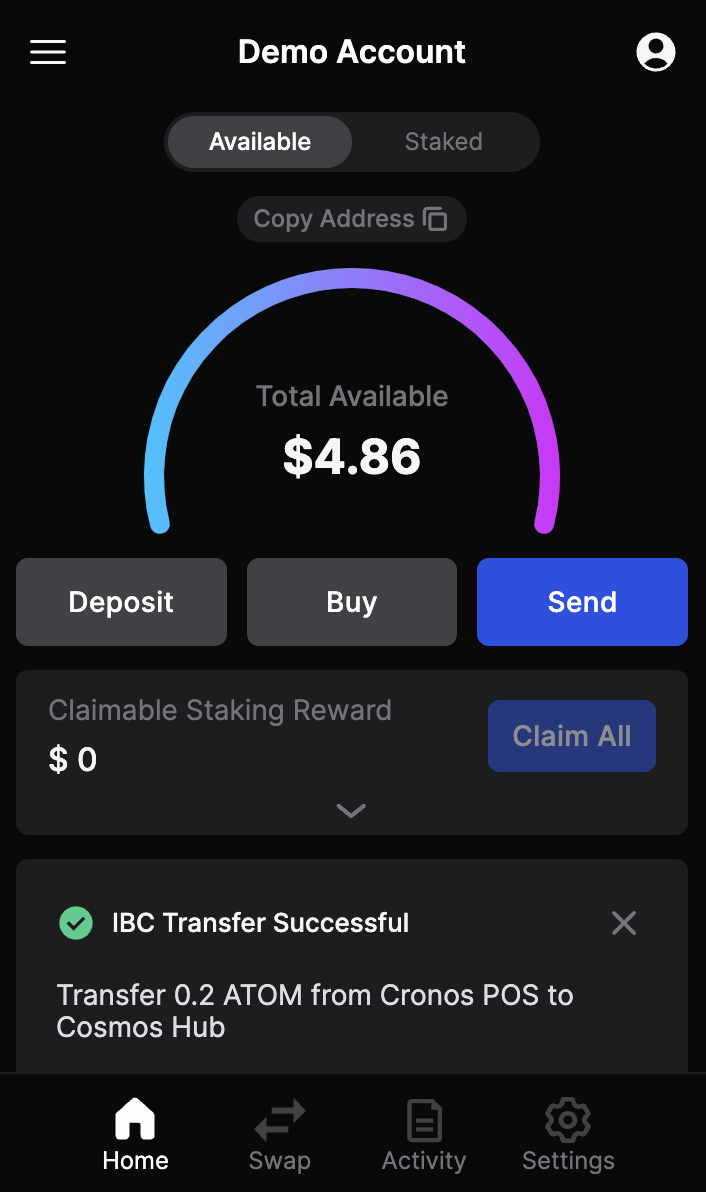Switch to the Available balance view
Image resolution: width=706 pixels, height=1192 pixels.
click(260, 142)
